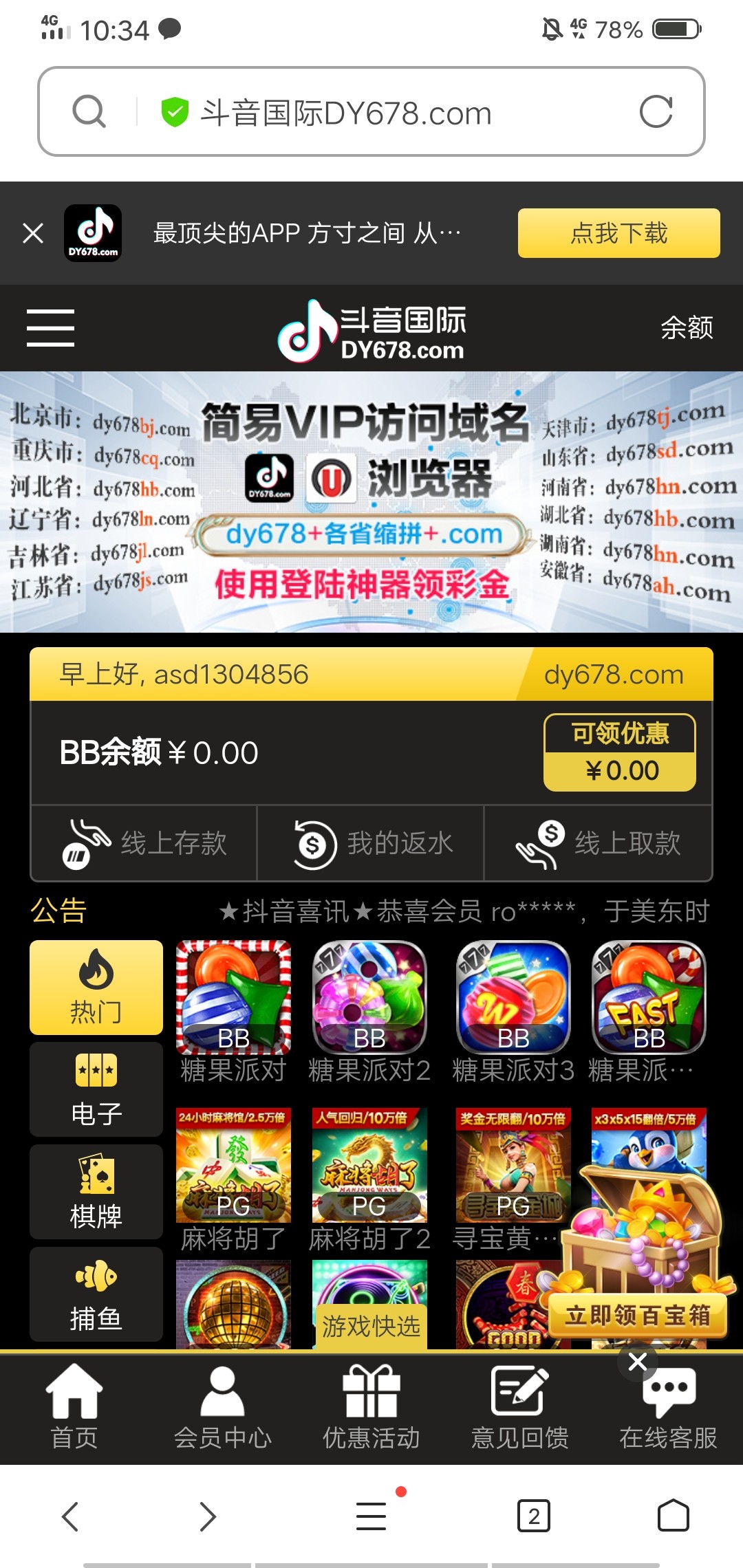Switch to the 棋牌 category
The image size is (743, 1568).
coord(96,1192)
